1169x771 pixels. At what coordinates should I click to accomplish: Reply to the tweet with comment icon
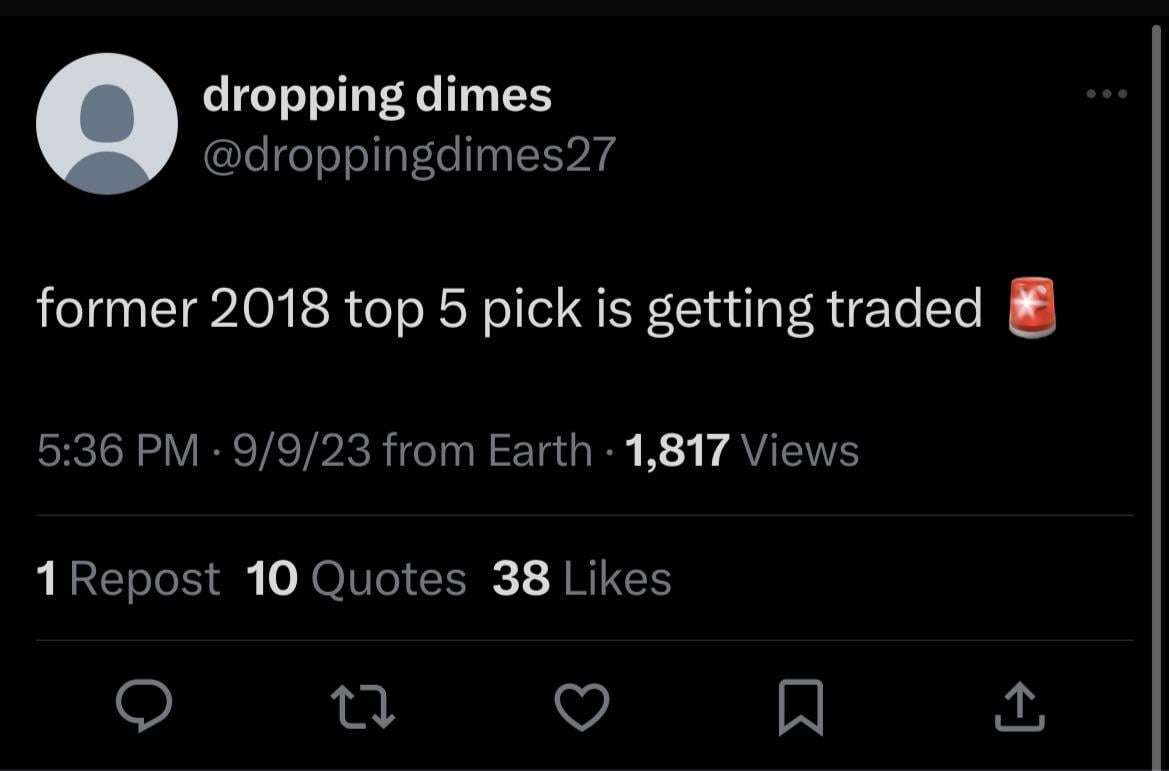coord(144,705)
